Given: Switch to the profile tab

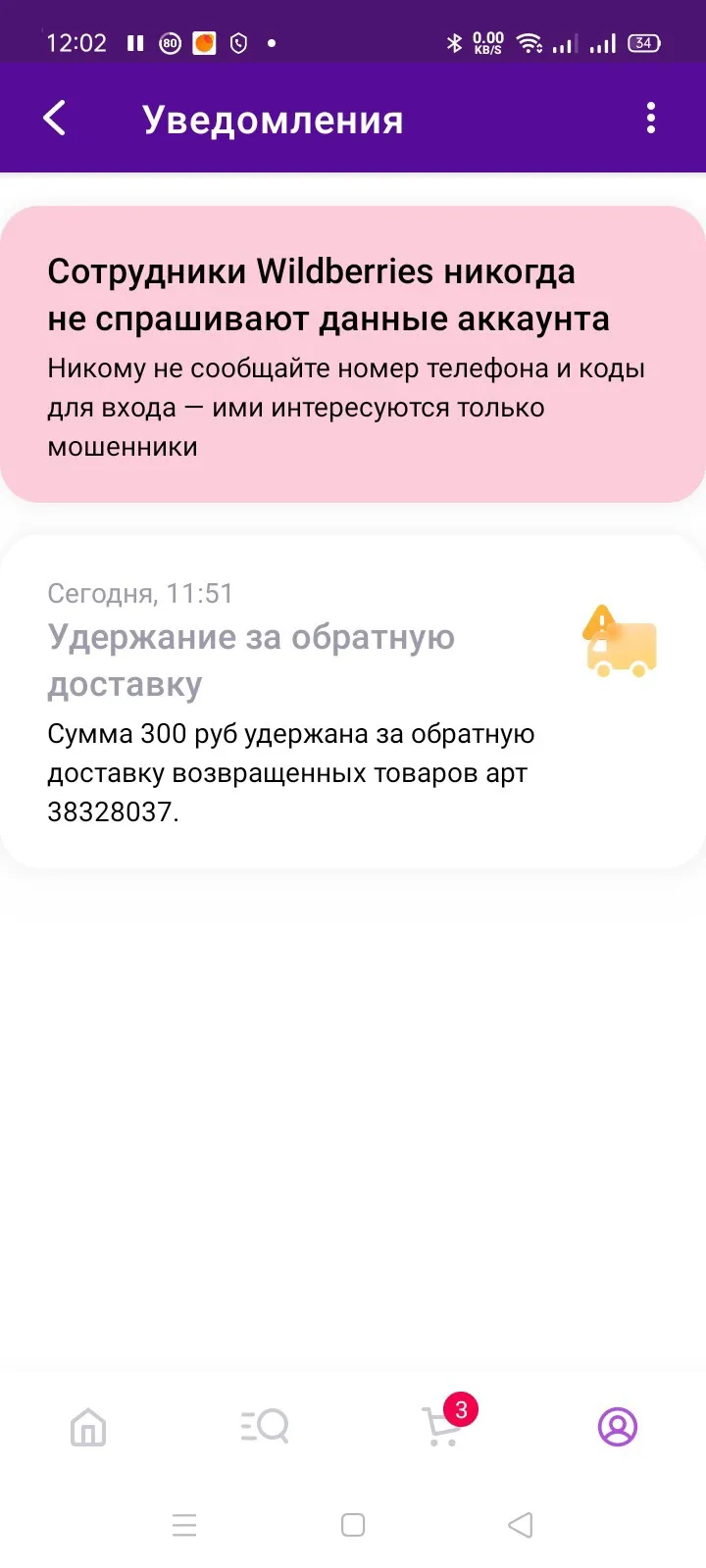Looking at the screenshot, I should point(618,1427).
